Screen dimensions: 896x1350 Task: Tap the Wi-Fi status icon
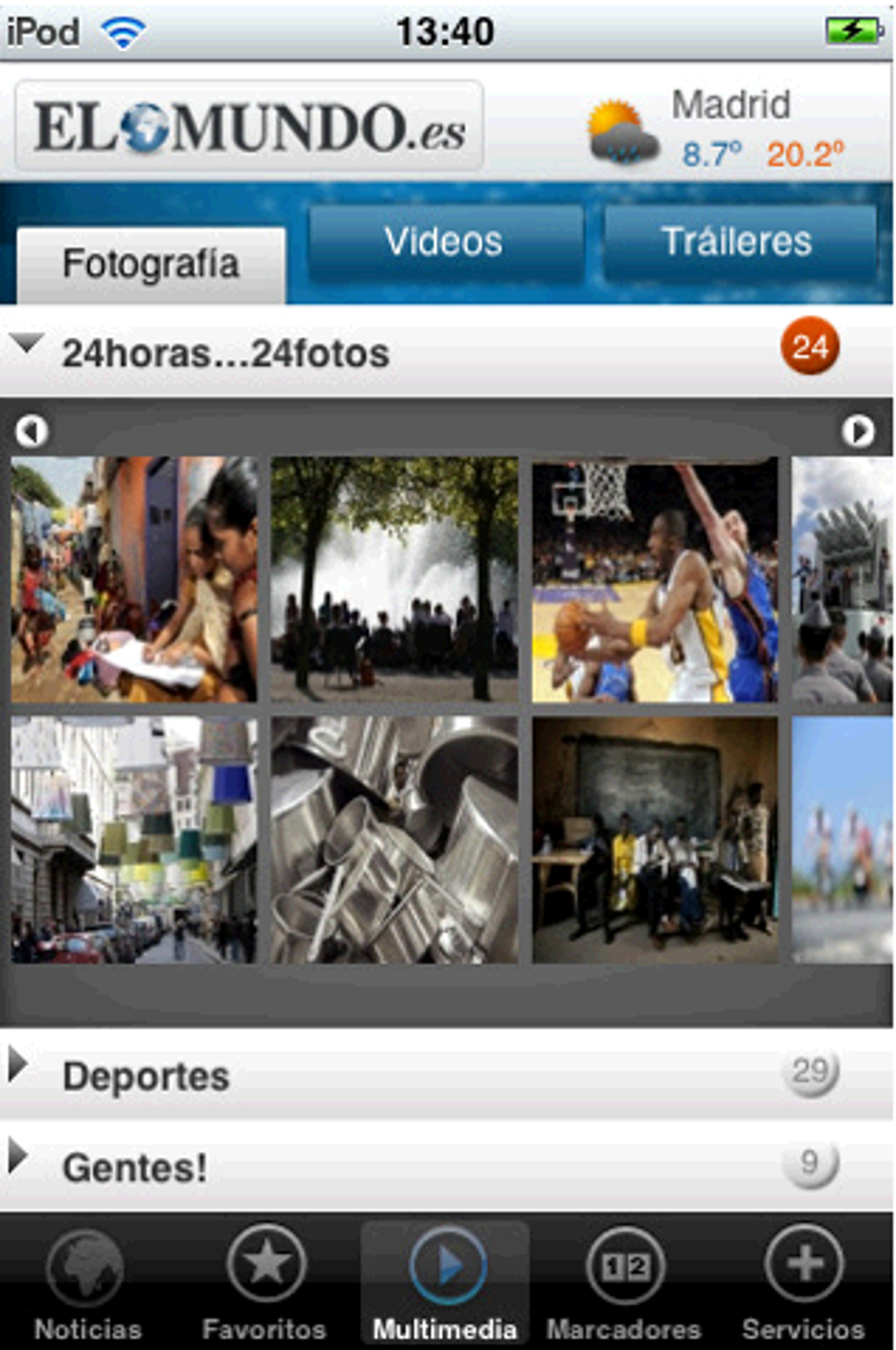coord(123,29)
